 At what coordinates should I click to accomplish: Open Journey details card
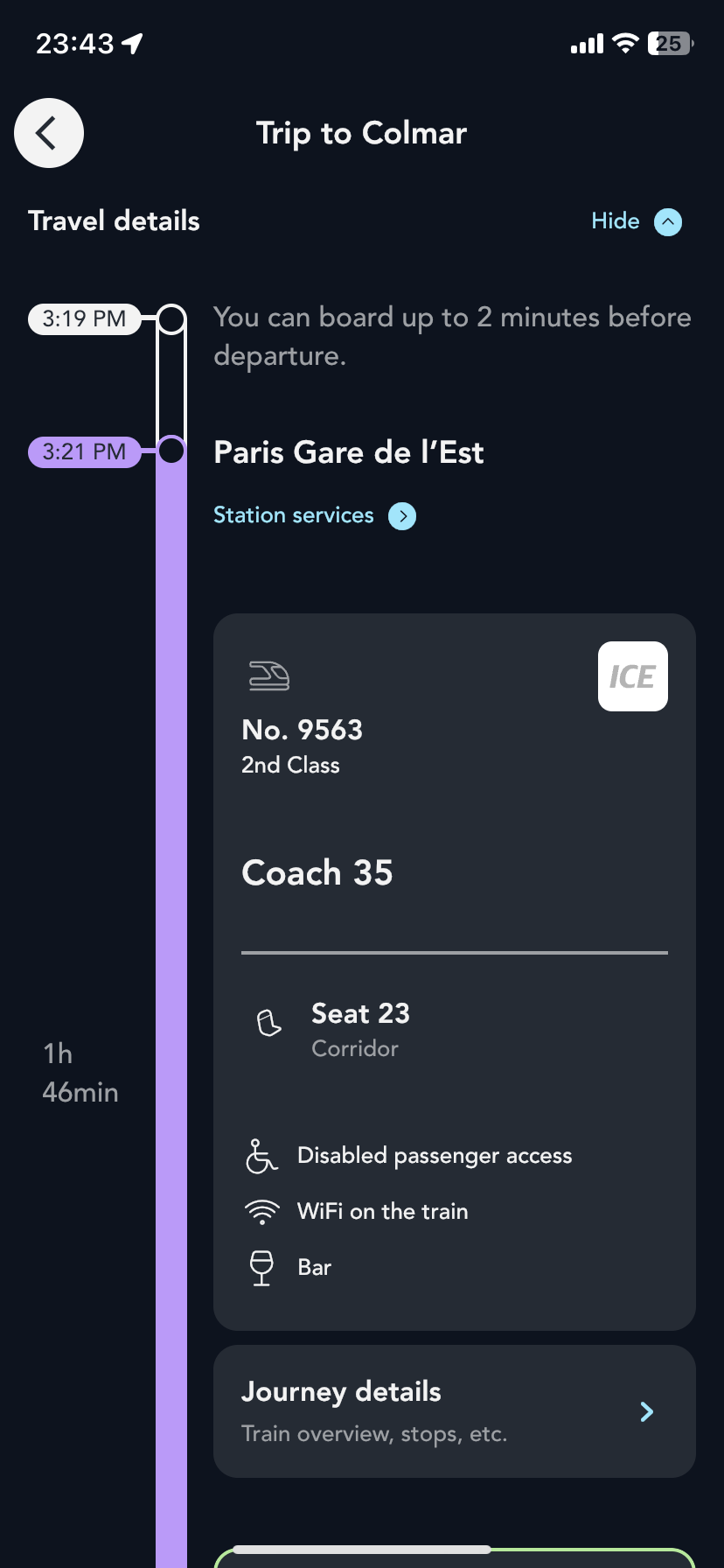[454, 1410]
